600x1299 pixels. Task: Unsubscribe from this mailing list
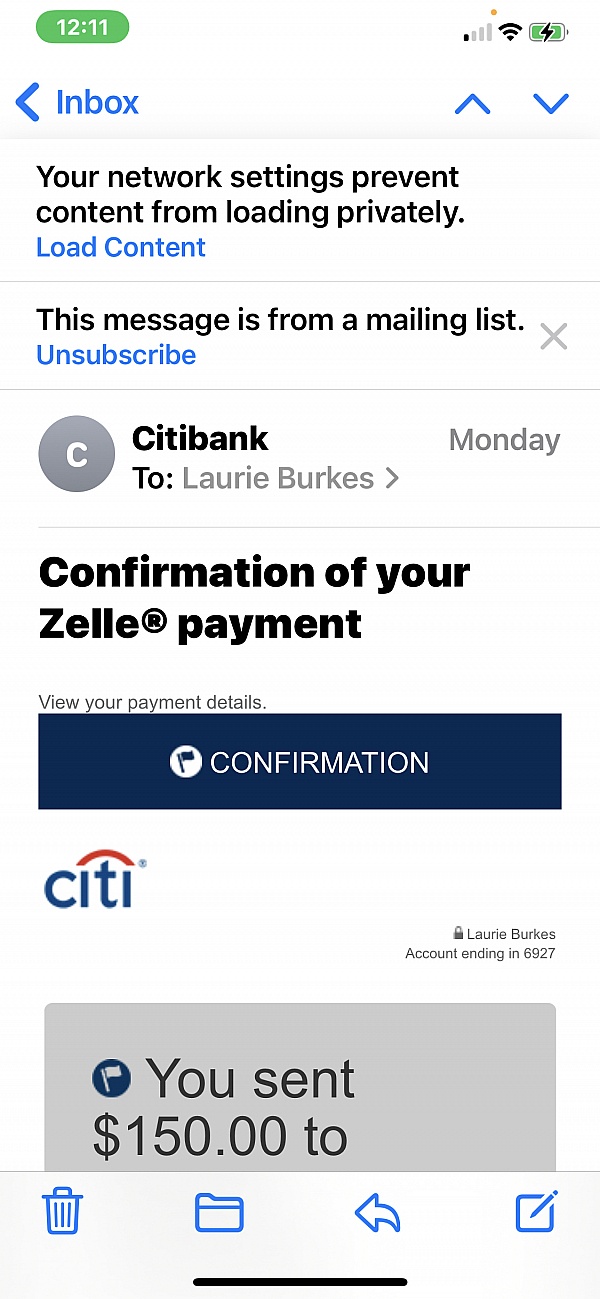[116, 355]
